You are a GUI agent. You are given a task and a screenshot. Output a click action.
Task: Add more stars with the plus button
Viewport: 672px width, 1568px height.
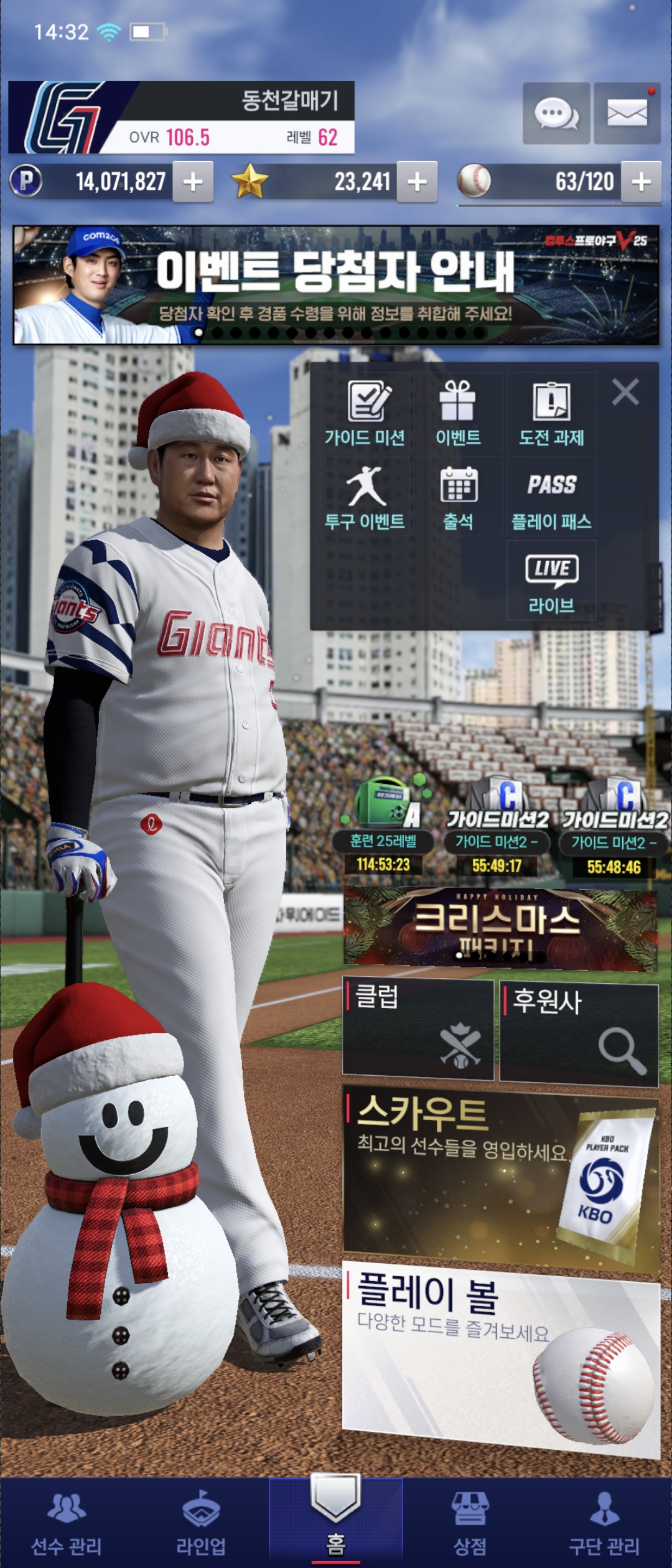[x=417, y=182]
